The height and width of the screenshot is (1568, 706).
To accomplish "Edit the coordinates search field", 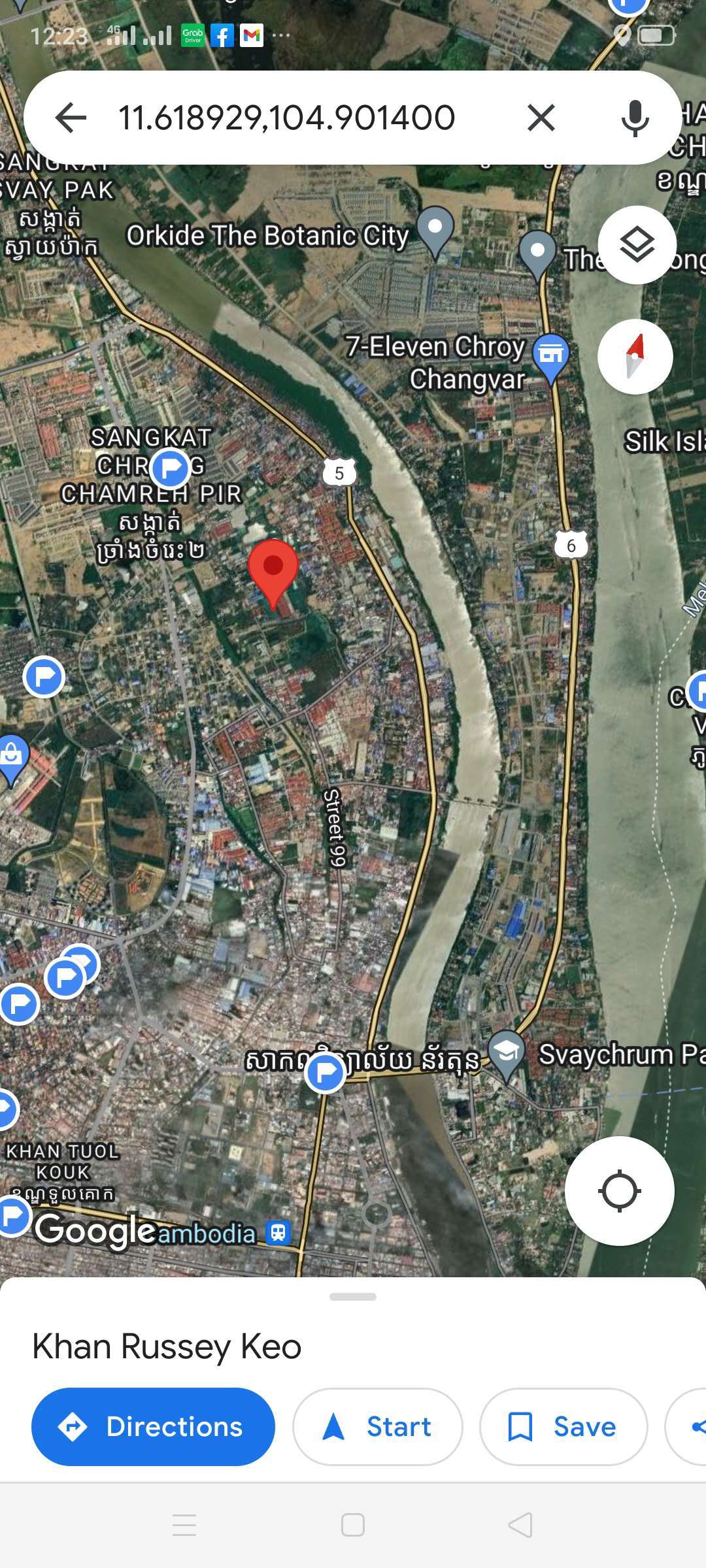I will coord(286,118).
